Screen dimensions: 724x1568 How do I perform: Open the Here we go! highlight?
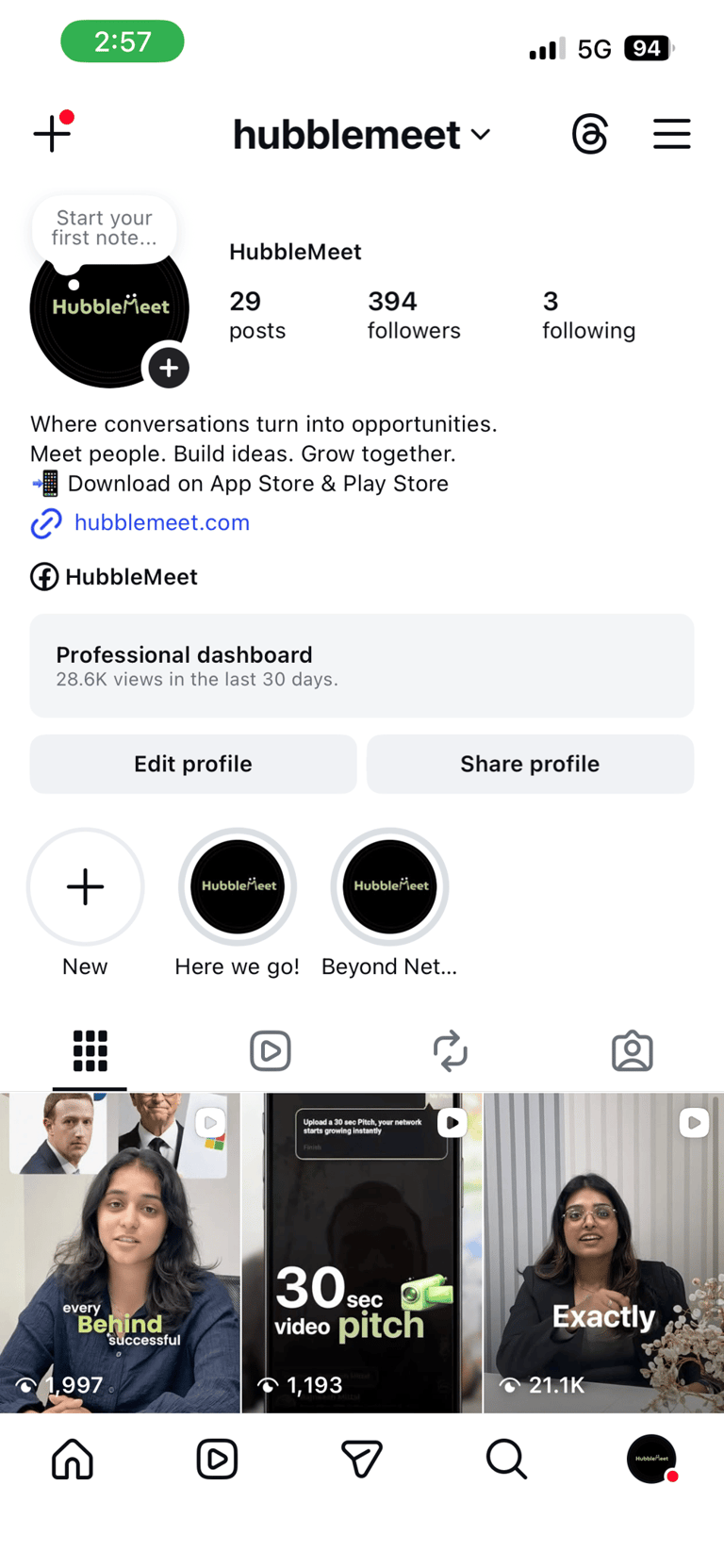(x=238, y=887)
